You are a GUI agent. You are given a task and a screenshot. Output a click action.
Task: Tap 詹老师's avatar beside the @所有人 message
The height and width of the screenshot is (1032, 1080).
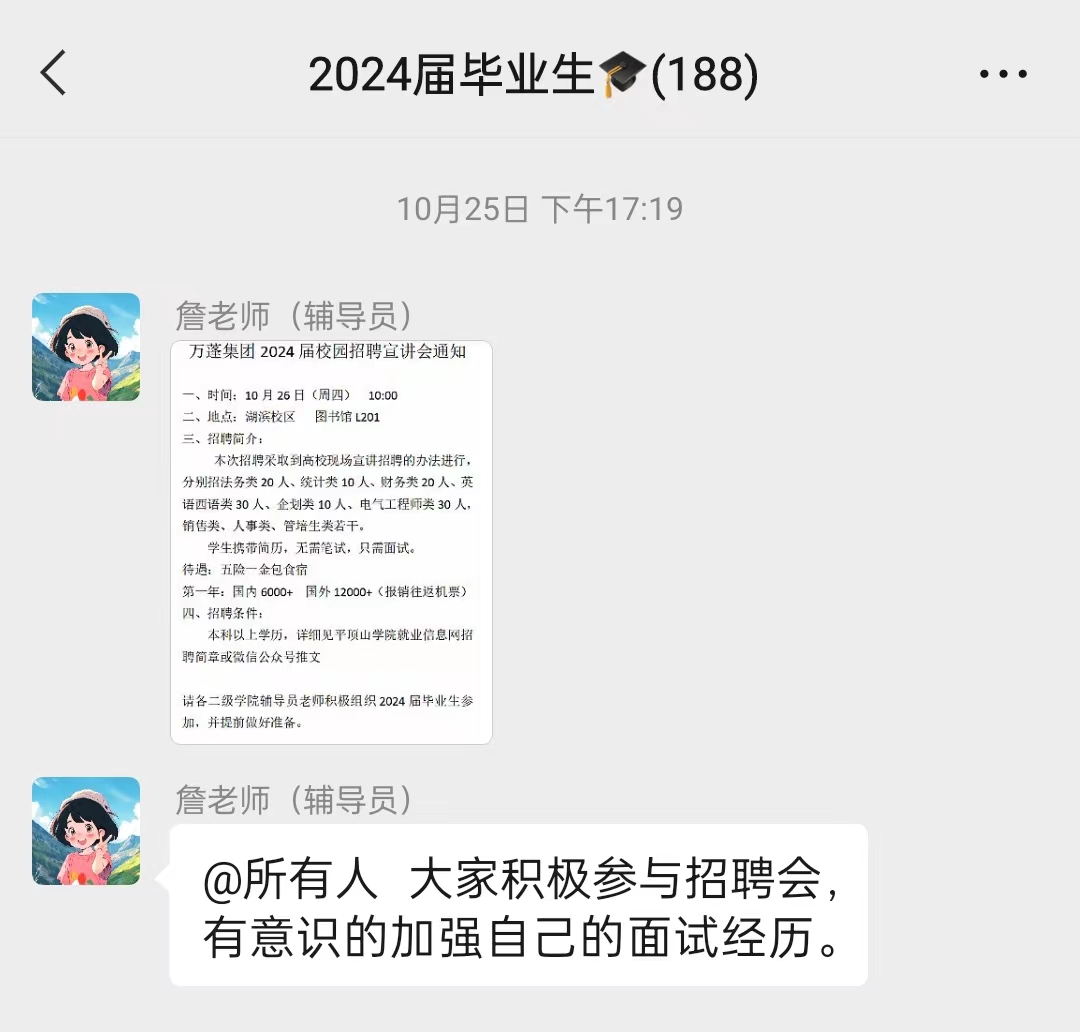point(86,831)
